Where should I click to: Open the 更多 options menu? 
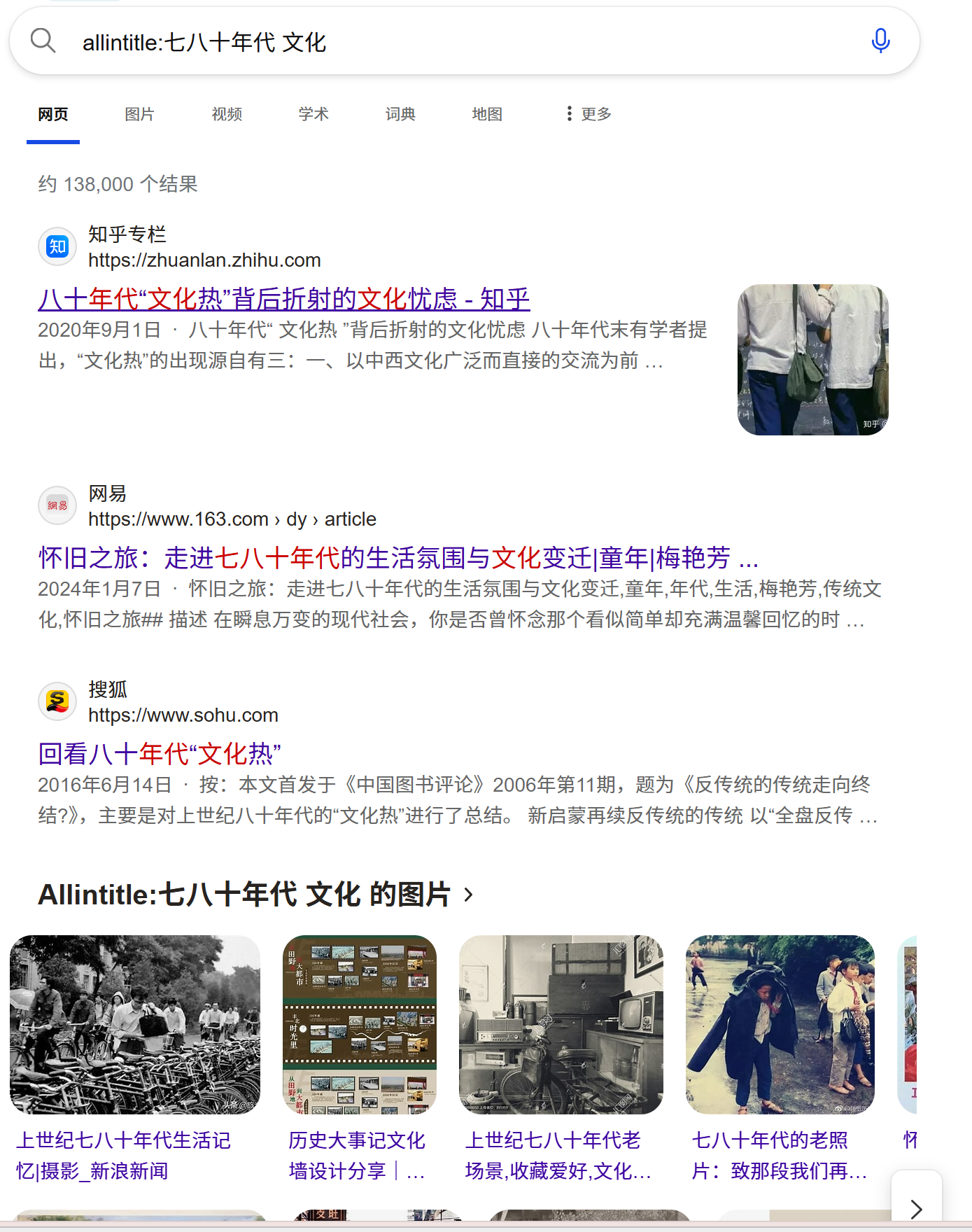pos(589,114)
